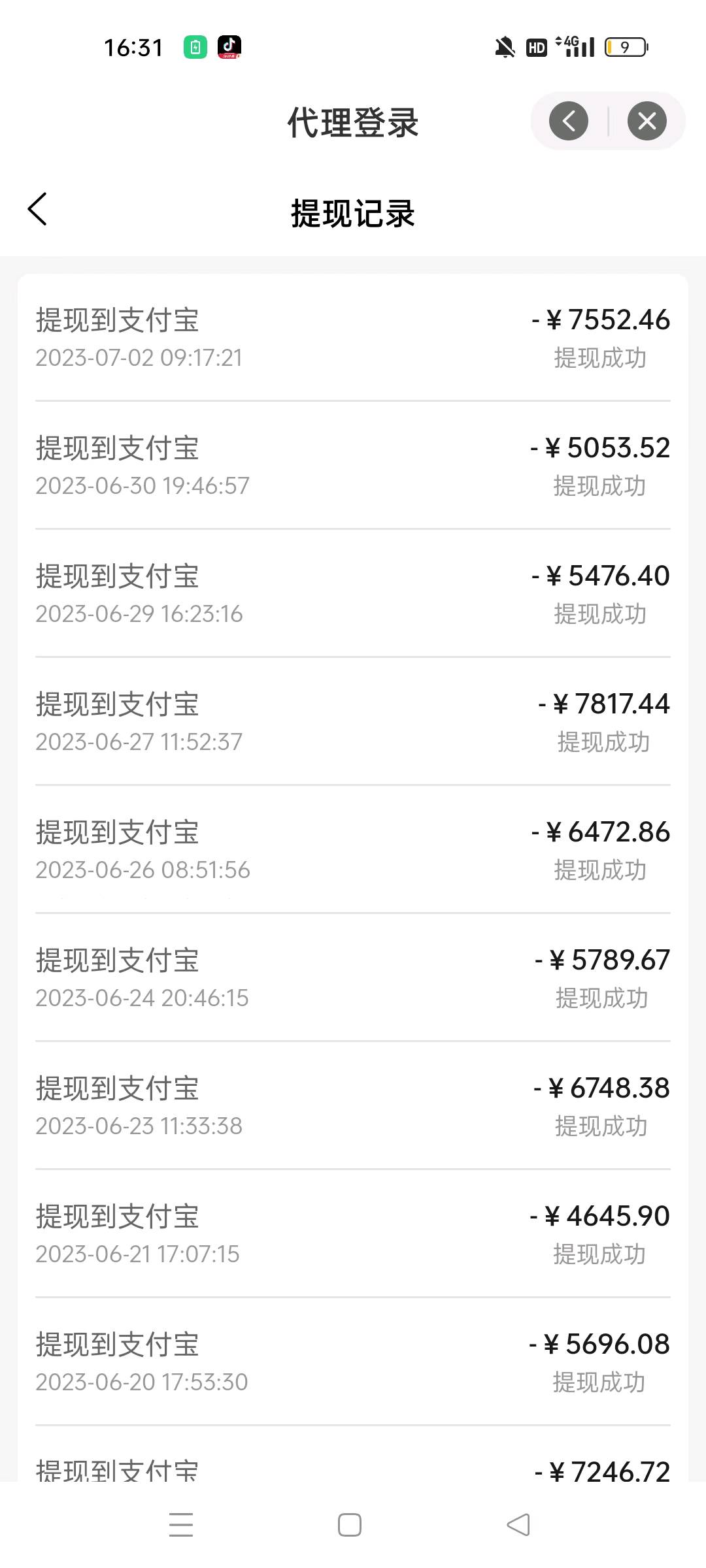Close the 代理登录 mini program

pyautogui.click(x=647, y=121)
